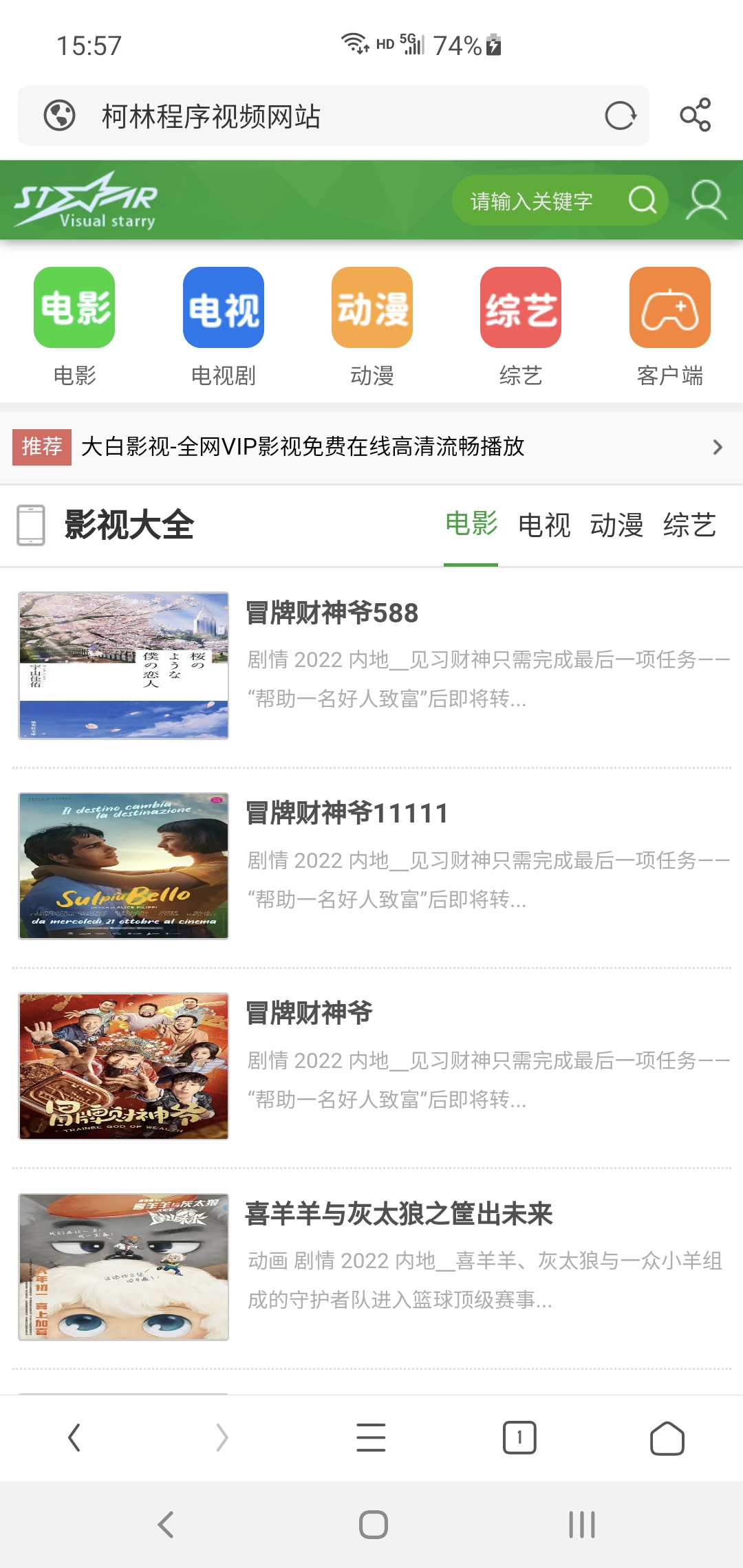The height and width of the screenshot is (1568, 743).
Task: Reload the page with the refresh icon
Action: point(620,116)
